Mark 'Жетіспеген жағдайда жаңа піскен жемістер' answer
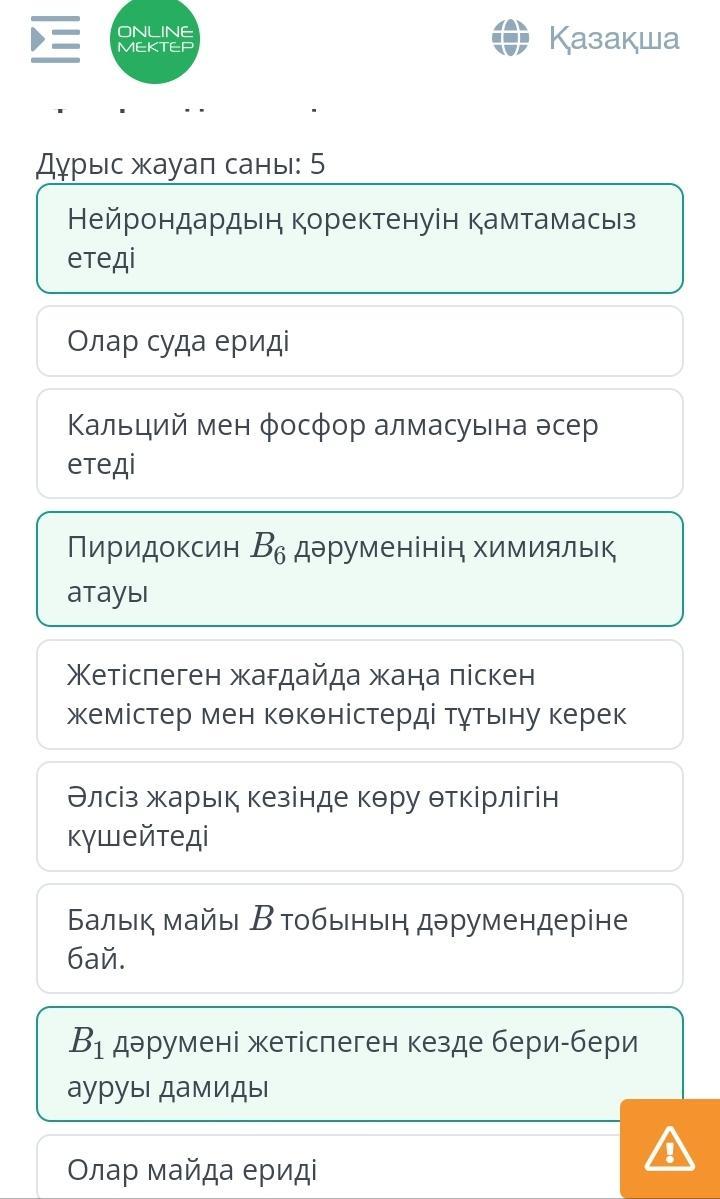Screen dimensions: 720x1199 360,694
